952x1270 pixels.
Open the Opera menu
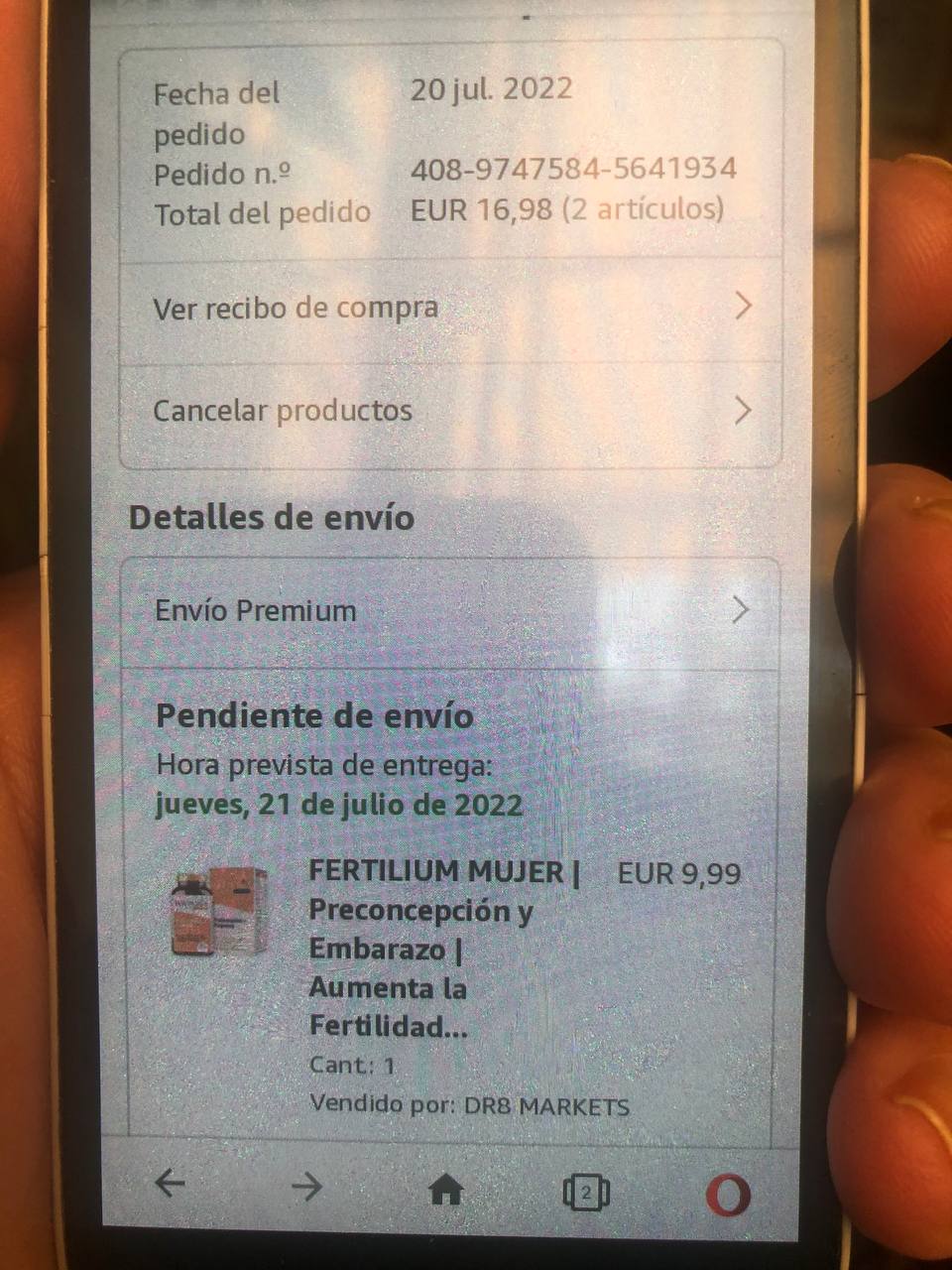(728, 1195)
